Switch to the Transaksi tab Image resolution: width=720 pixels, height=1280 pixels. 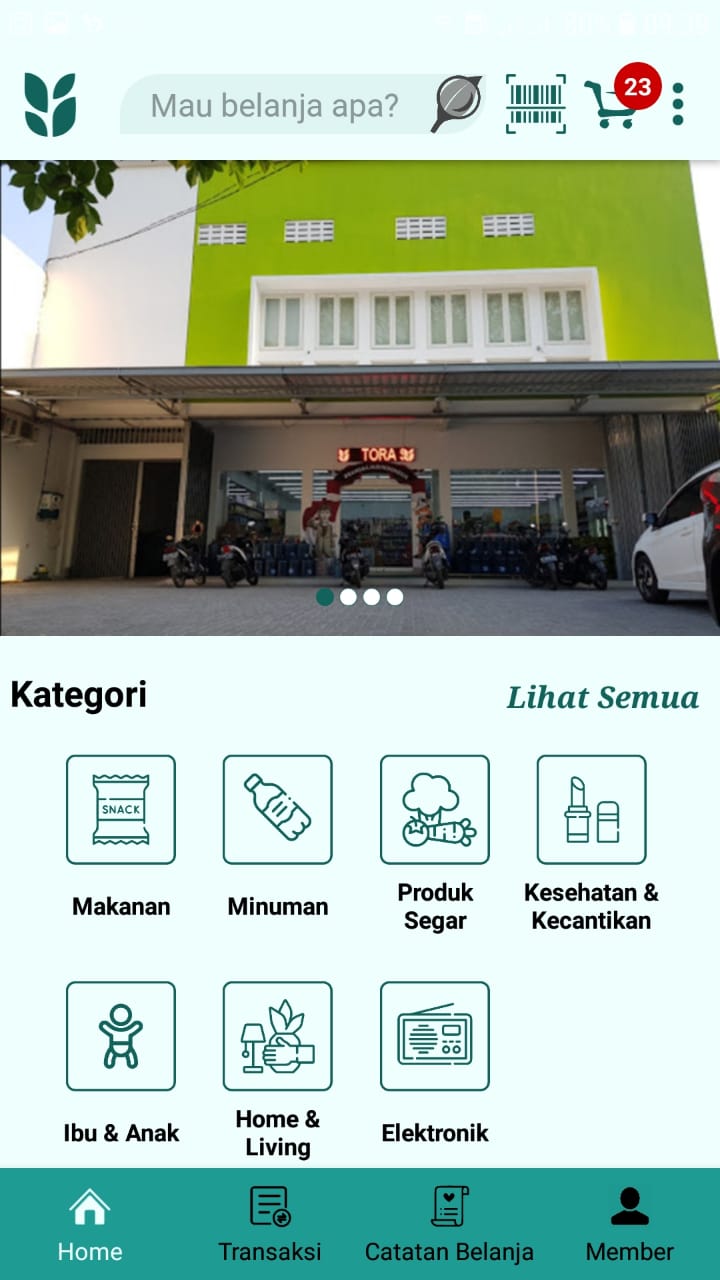click(x=270, y=1225)
